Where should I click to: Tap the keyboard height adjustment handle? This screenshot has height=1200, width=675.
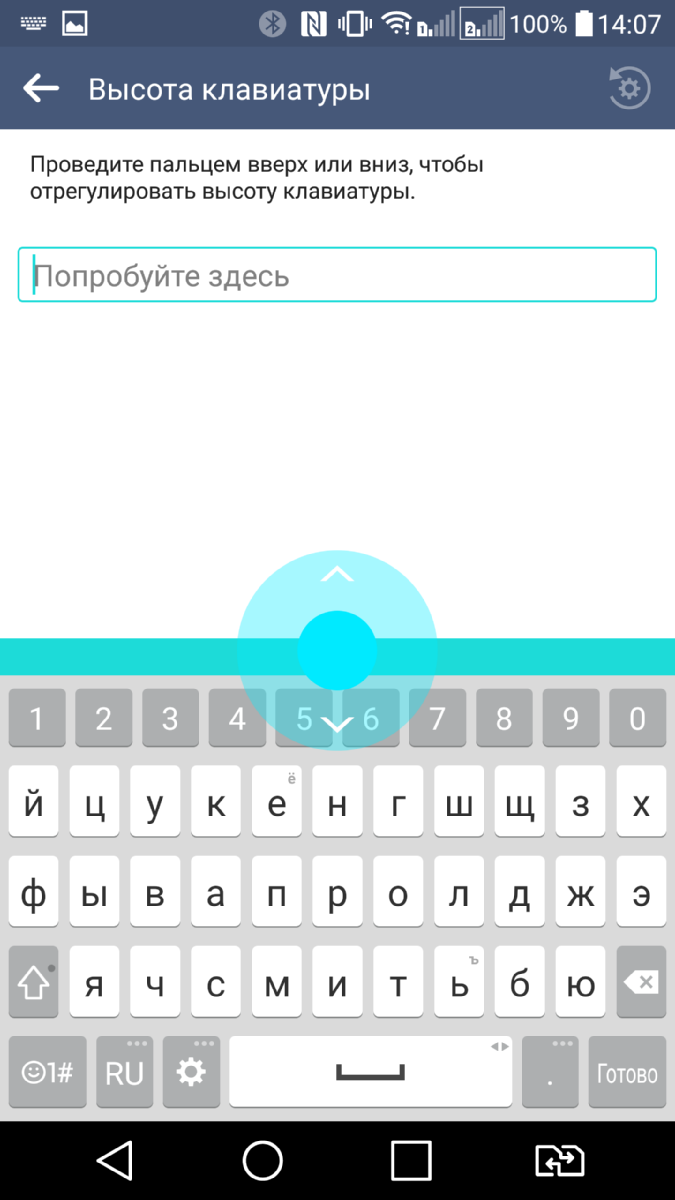click(x=337, y=651)
